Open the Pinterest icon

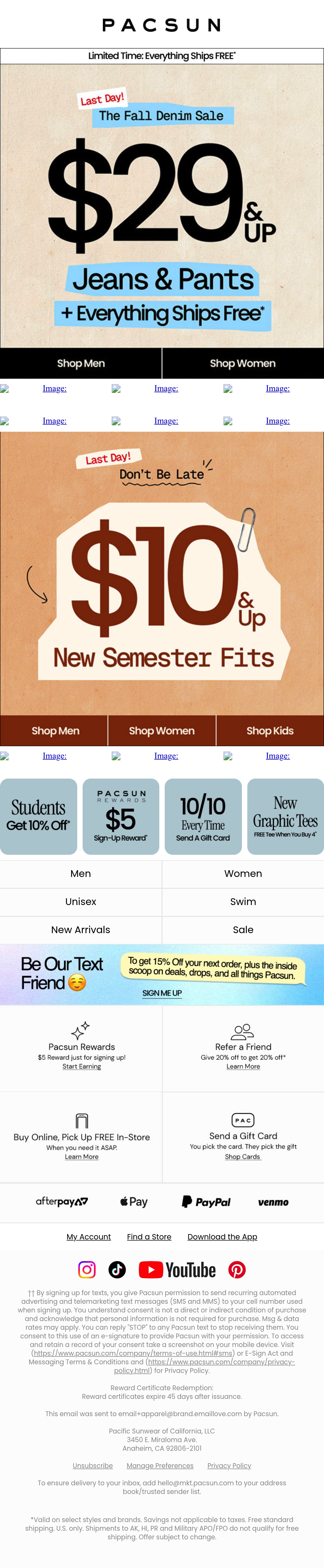(237, 1270)
